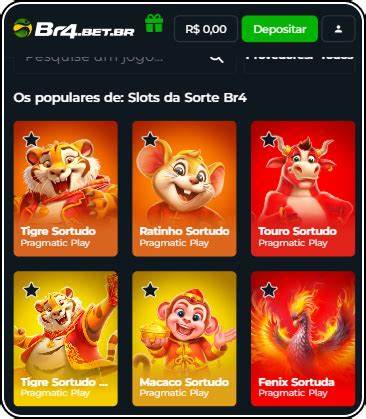Tap the game search field
This screenshot has height=419, width=366.
tap(124, 63)
